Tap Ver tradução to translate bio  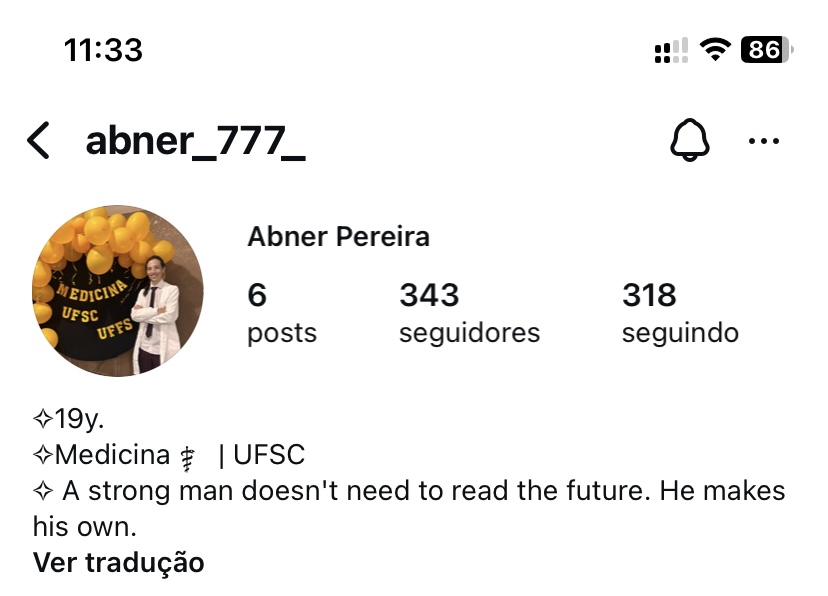point(118,562)
